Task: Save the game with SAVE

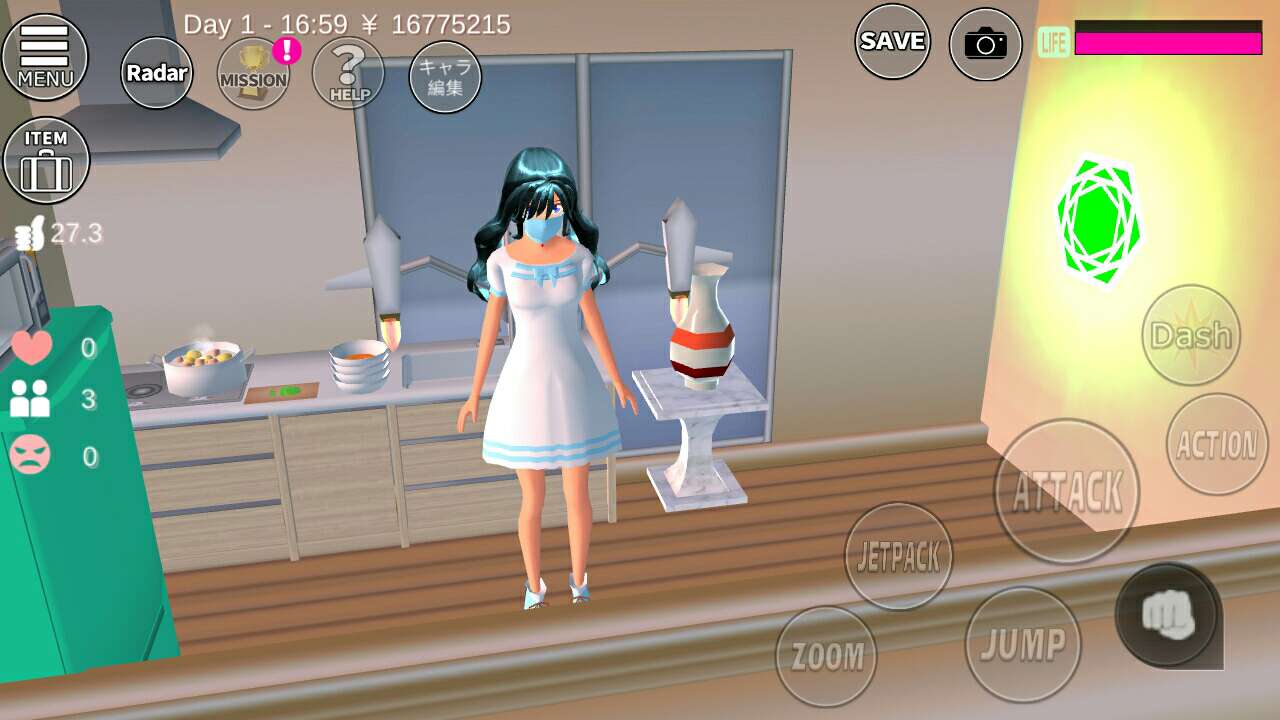Action: pyautogui.click(x=892, y=41)
